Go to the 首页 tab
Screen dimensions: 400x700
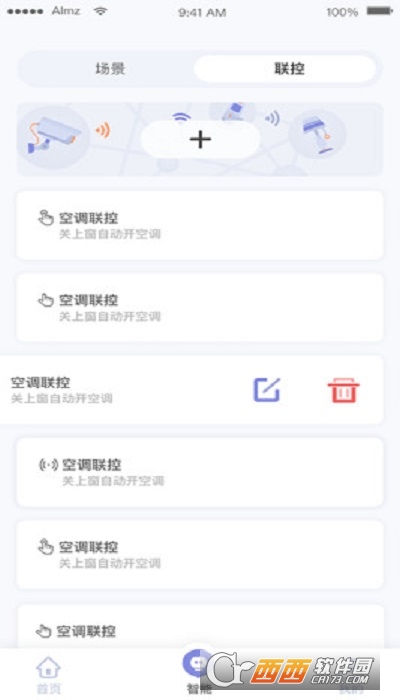[48, 675]
